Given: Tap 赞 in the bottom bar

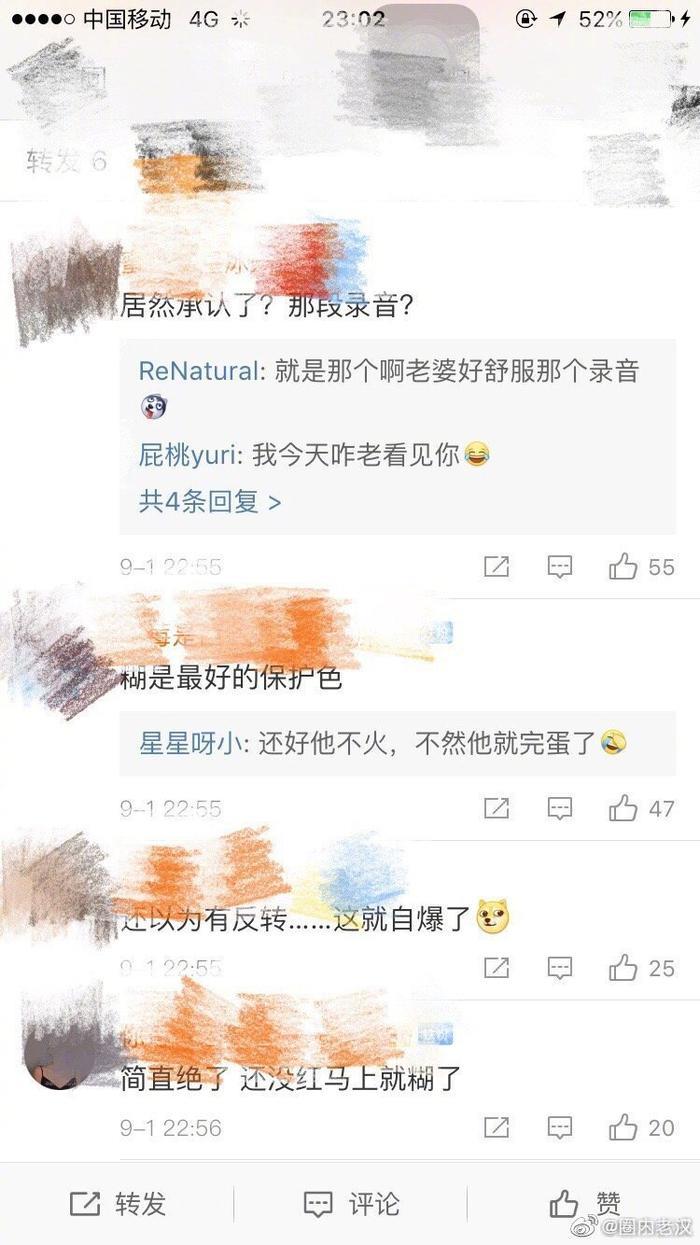Looking at the screenshot, I should pyautogui.click(x=586, y=1203).
